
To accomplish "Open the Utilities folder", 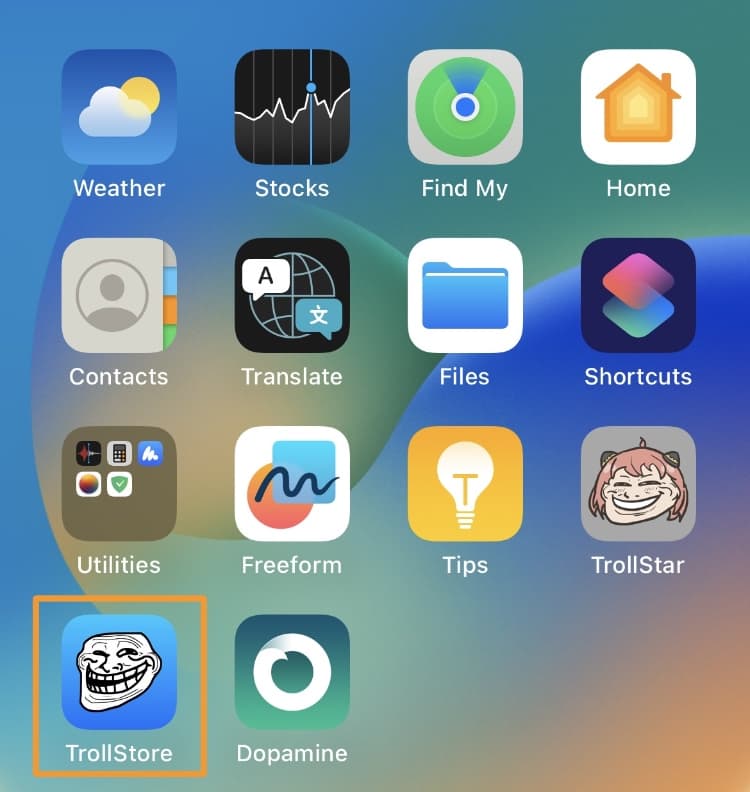I will tap(119, 483).
